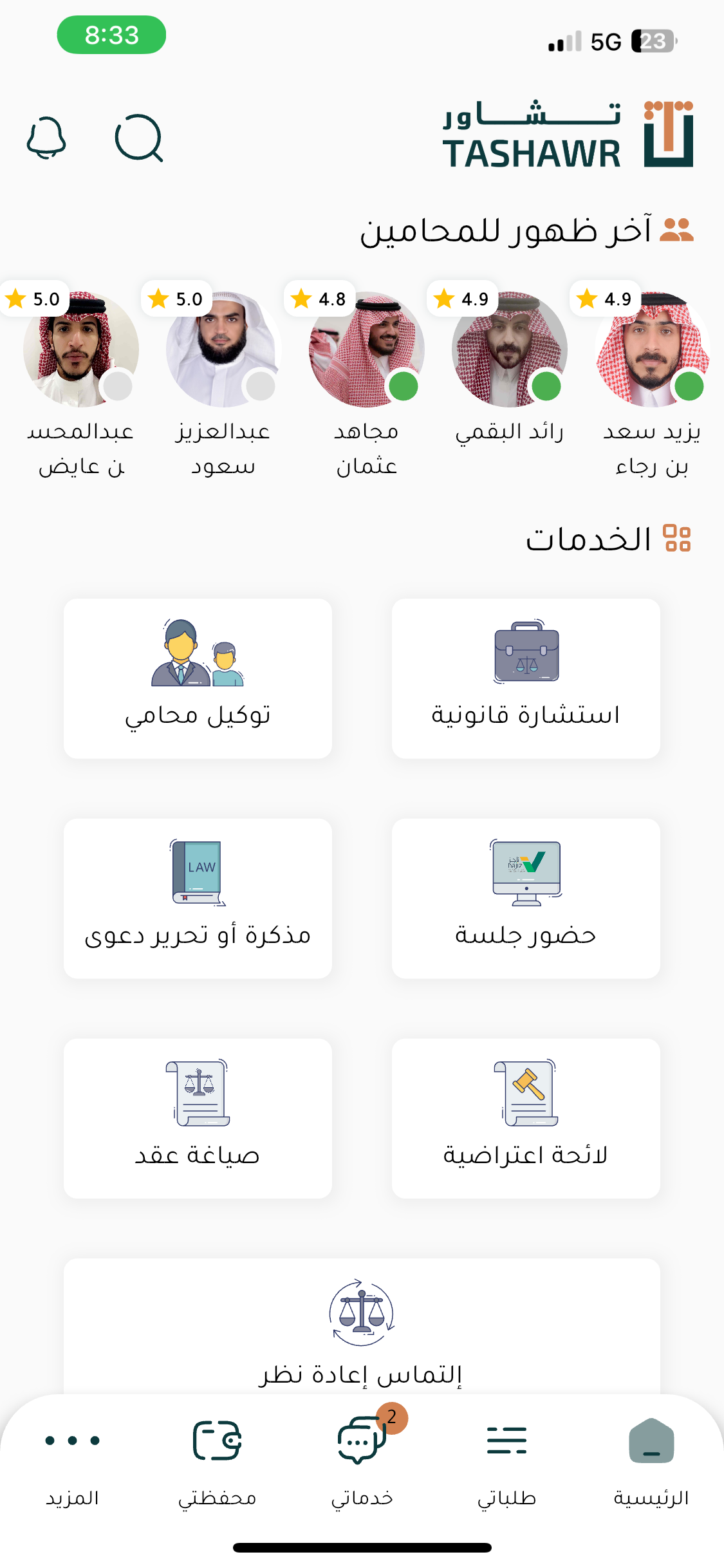Open the استشارة قانونية service

coord(526,678)
